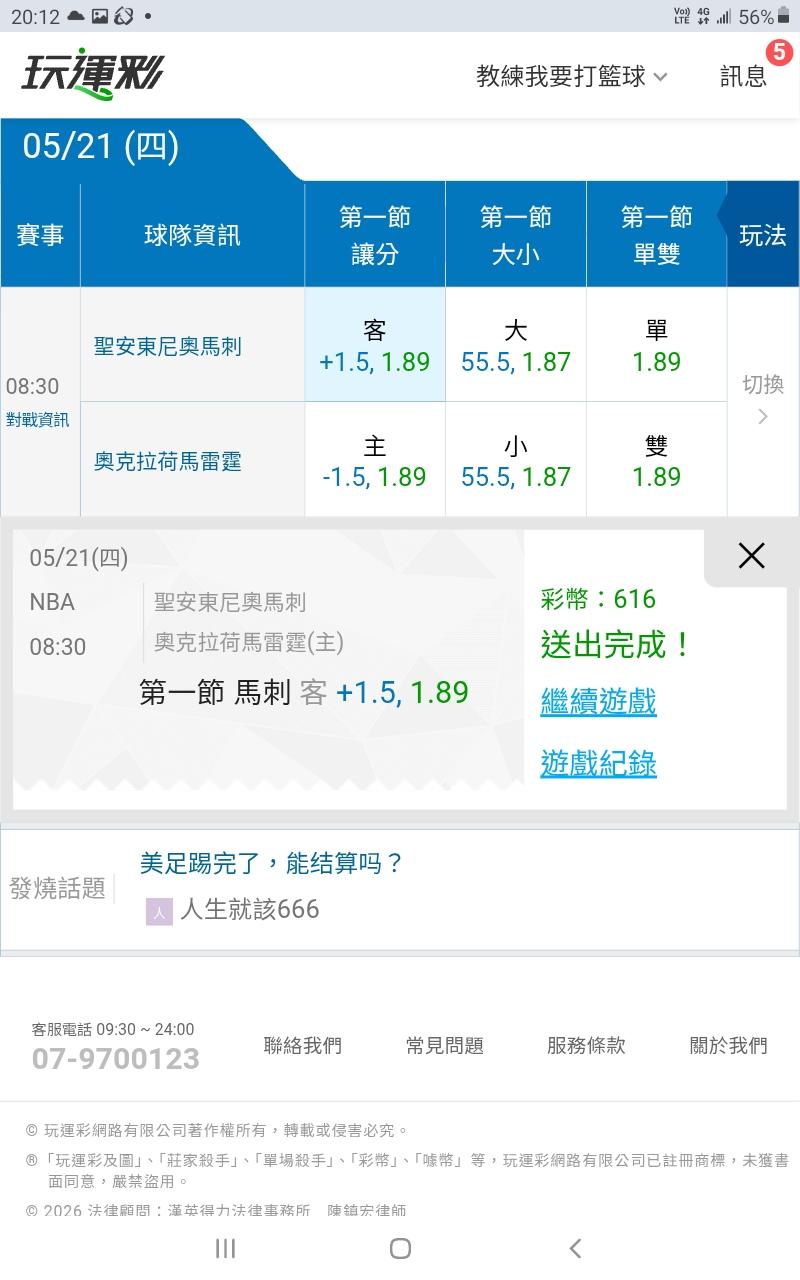This screenshot has width=800, height=1280.
Task: Open 聯絡我們 contact page
Action: [x=303, y=1046]
